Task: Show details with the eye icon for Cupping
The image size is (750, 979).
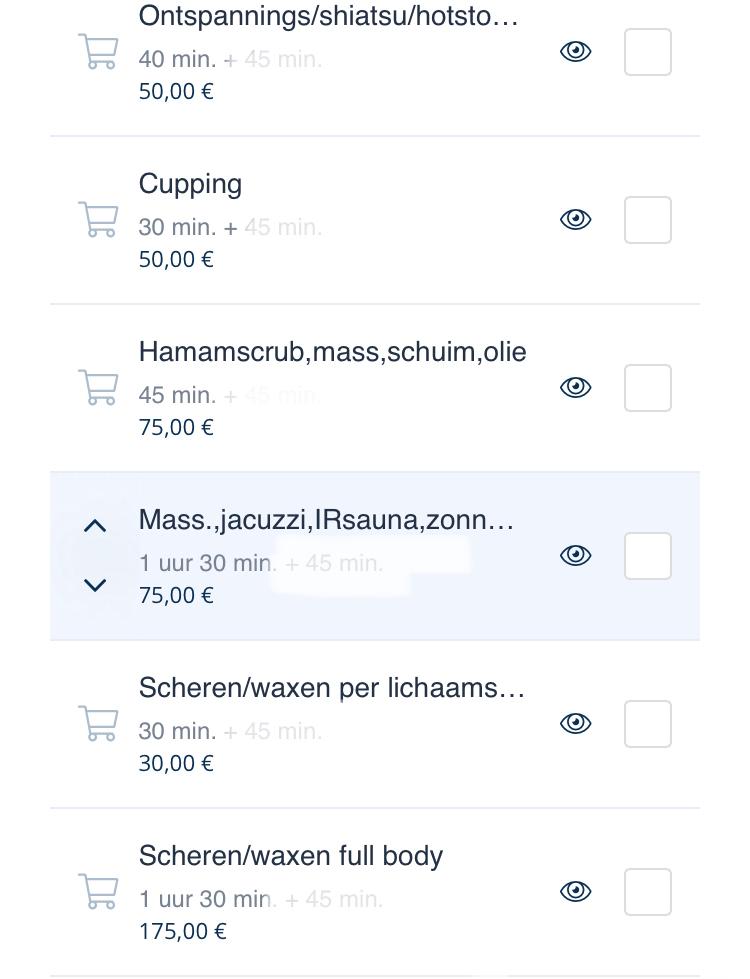Action: (x=575, y=219)
